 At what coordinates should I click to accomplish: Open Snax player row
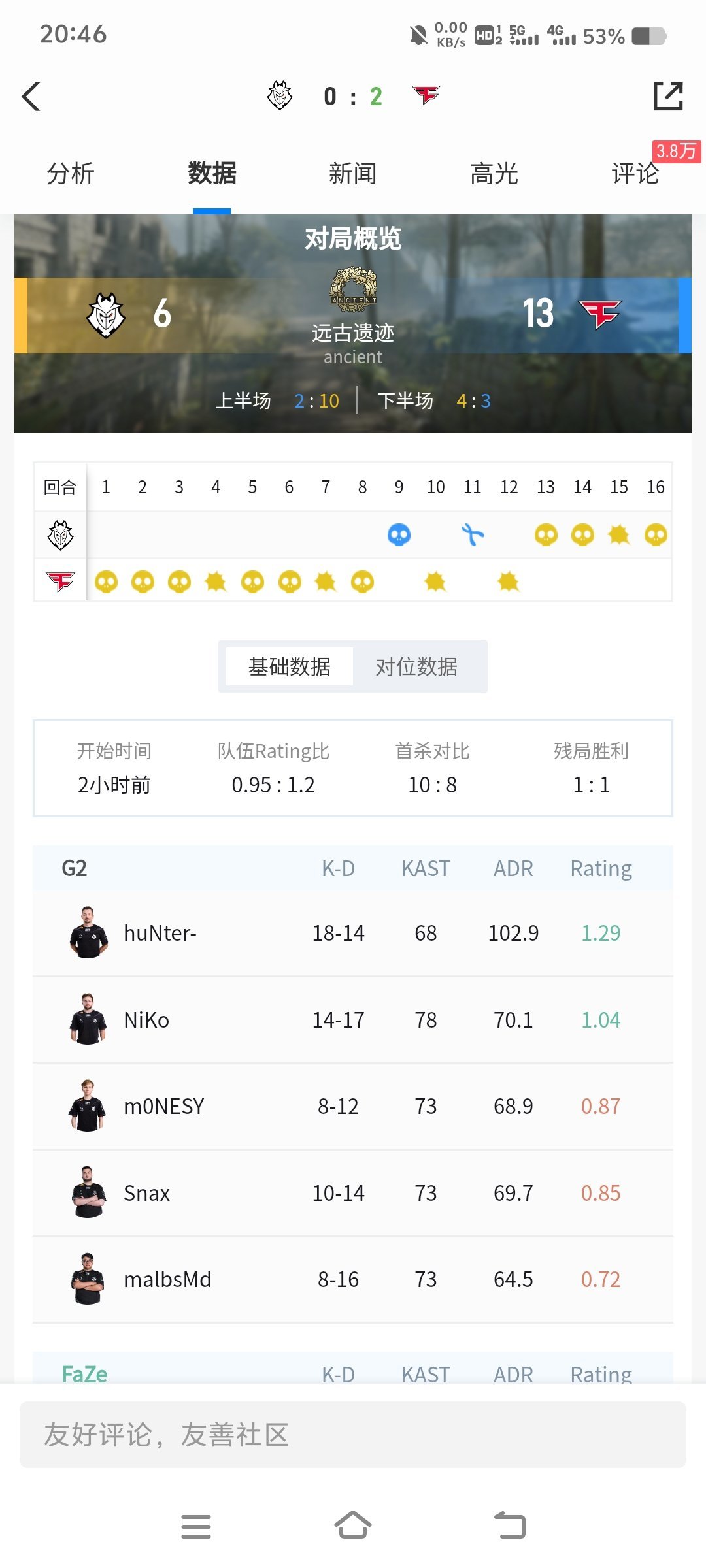[x=353, y=1193]
